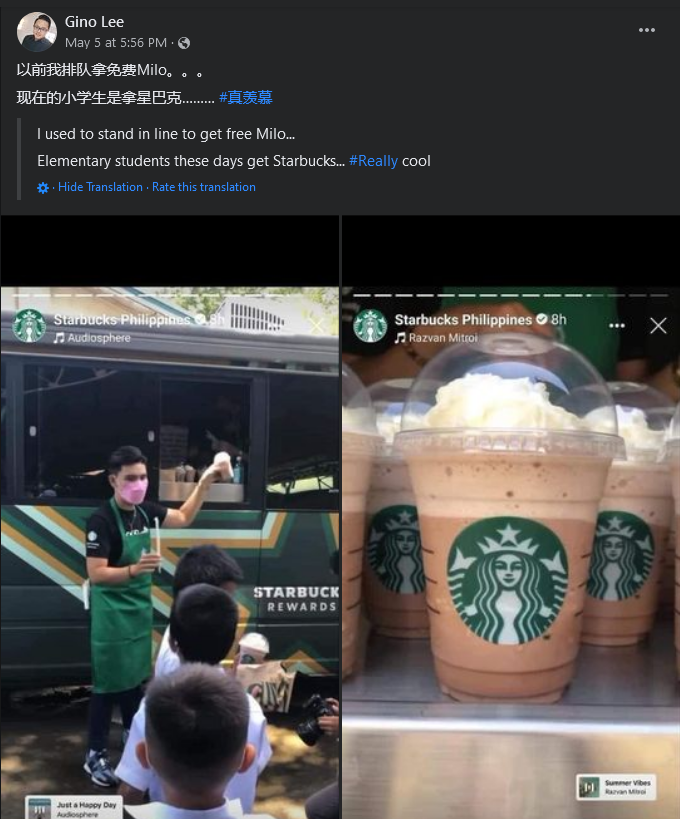Open the #真羡慕 hashtag
The image size is (680, 819).
245,97
